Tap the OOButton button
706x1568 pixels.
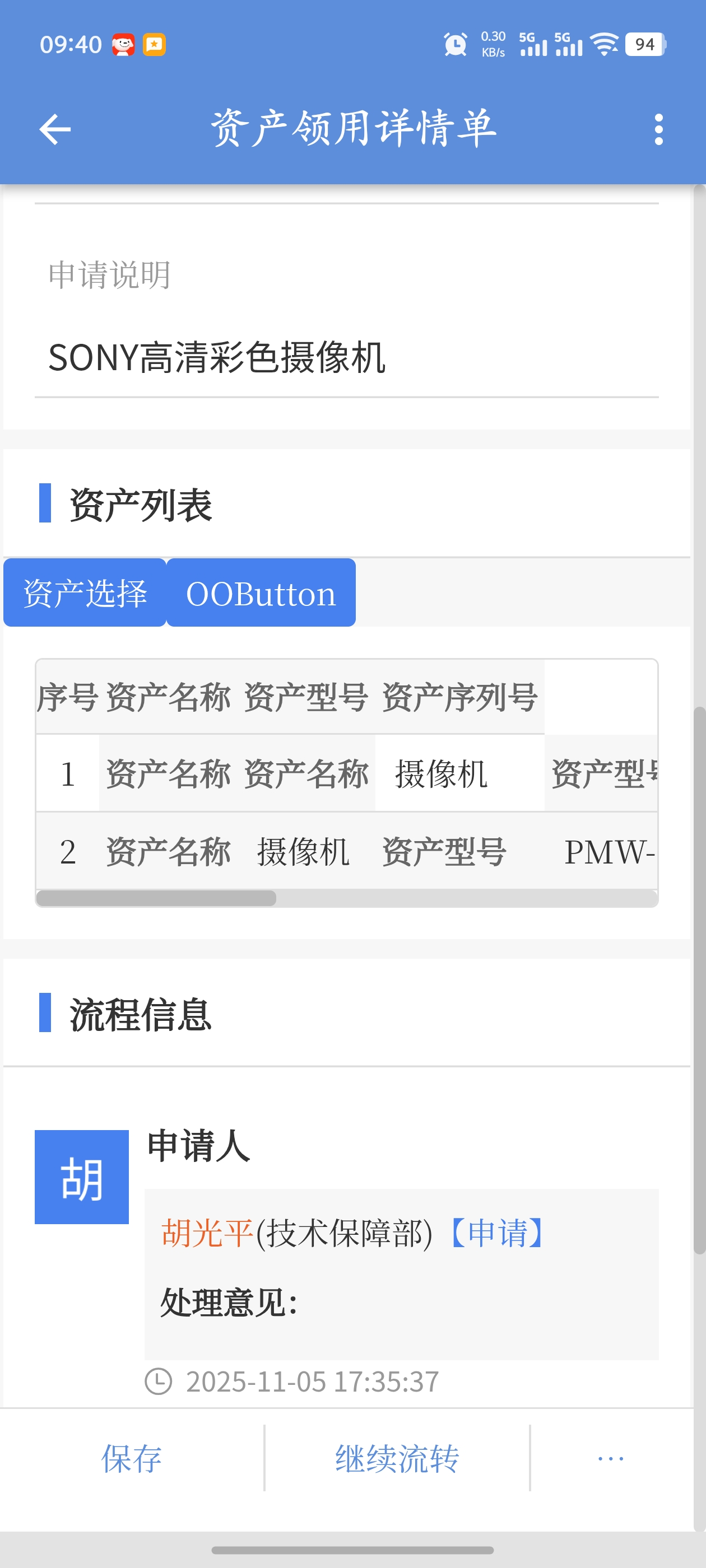261,593
